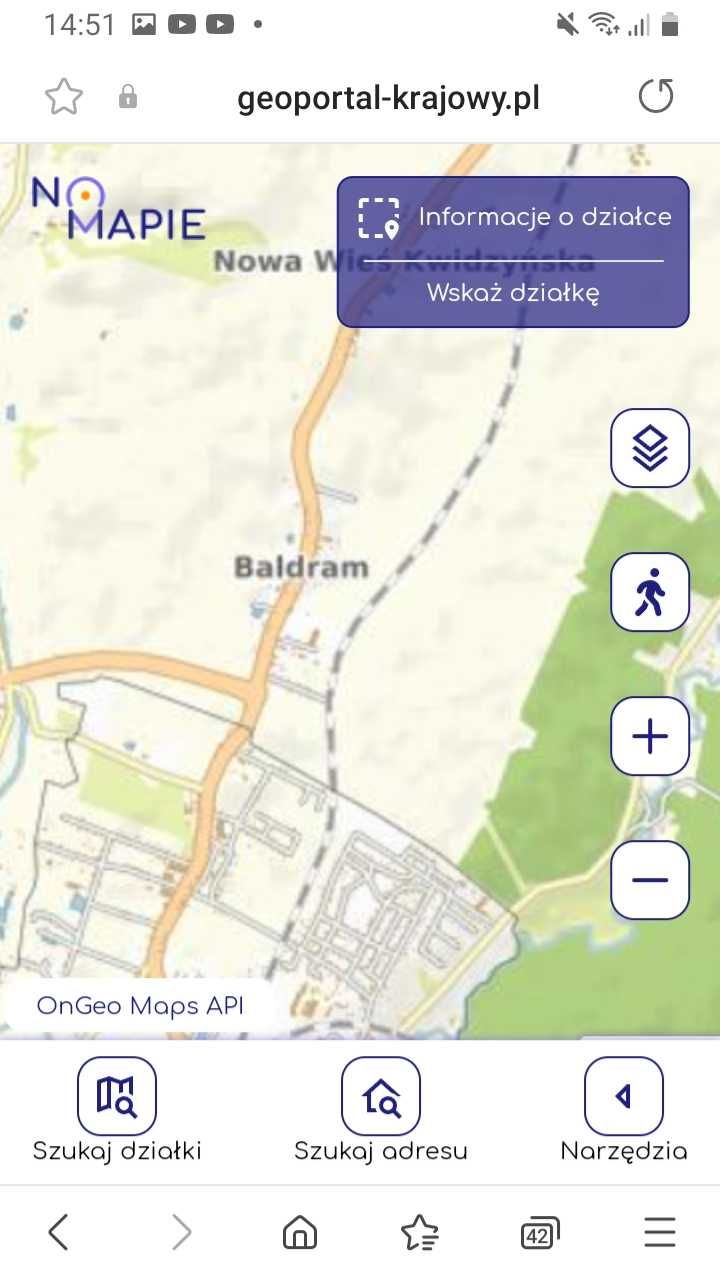This screenshot has width=720, height=1280.
Task: Open the map layers selector
Action: coord(650,448)
